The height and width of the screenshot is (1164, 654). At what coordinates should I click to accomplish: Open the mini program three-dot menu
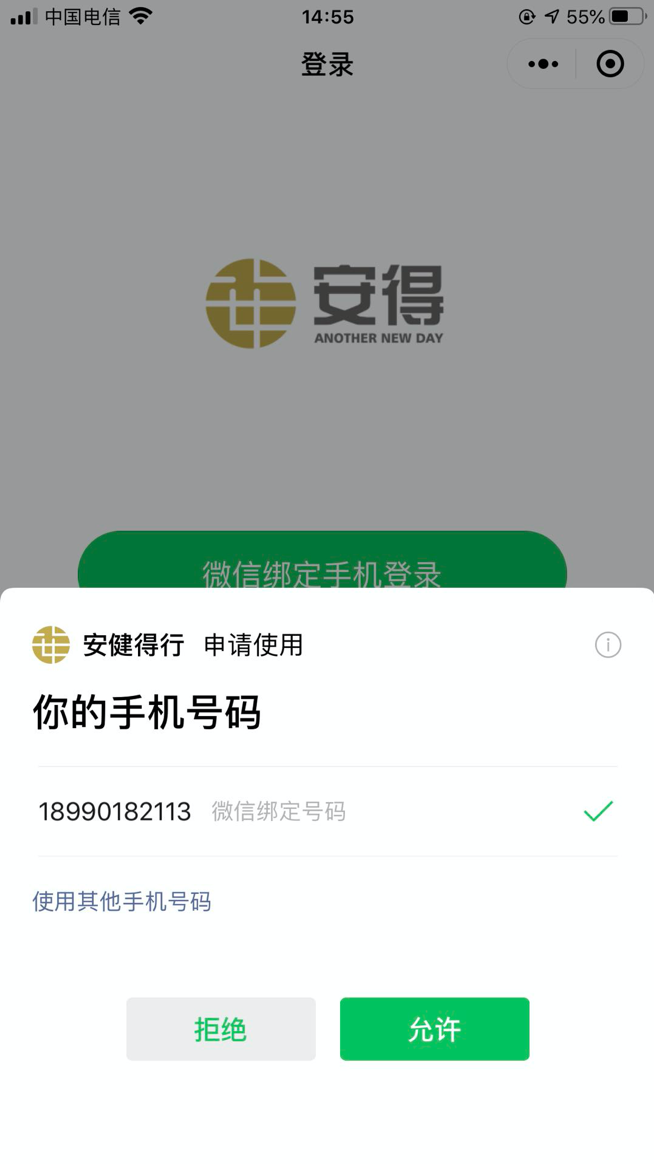543,65
